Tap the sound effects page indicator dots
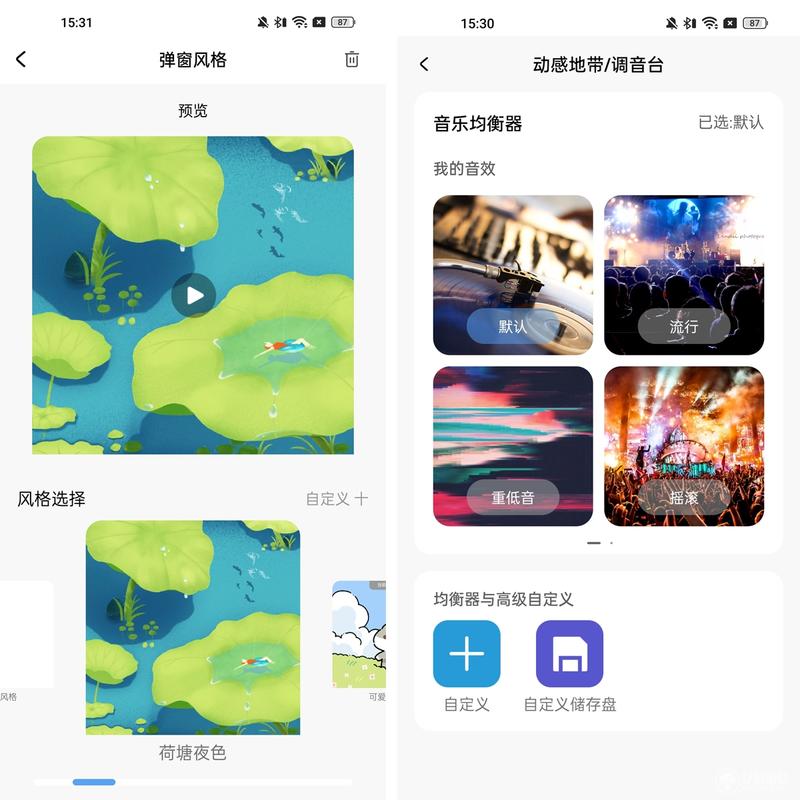 [x=600, y=543]
